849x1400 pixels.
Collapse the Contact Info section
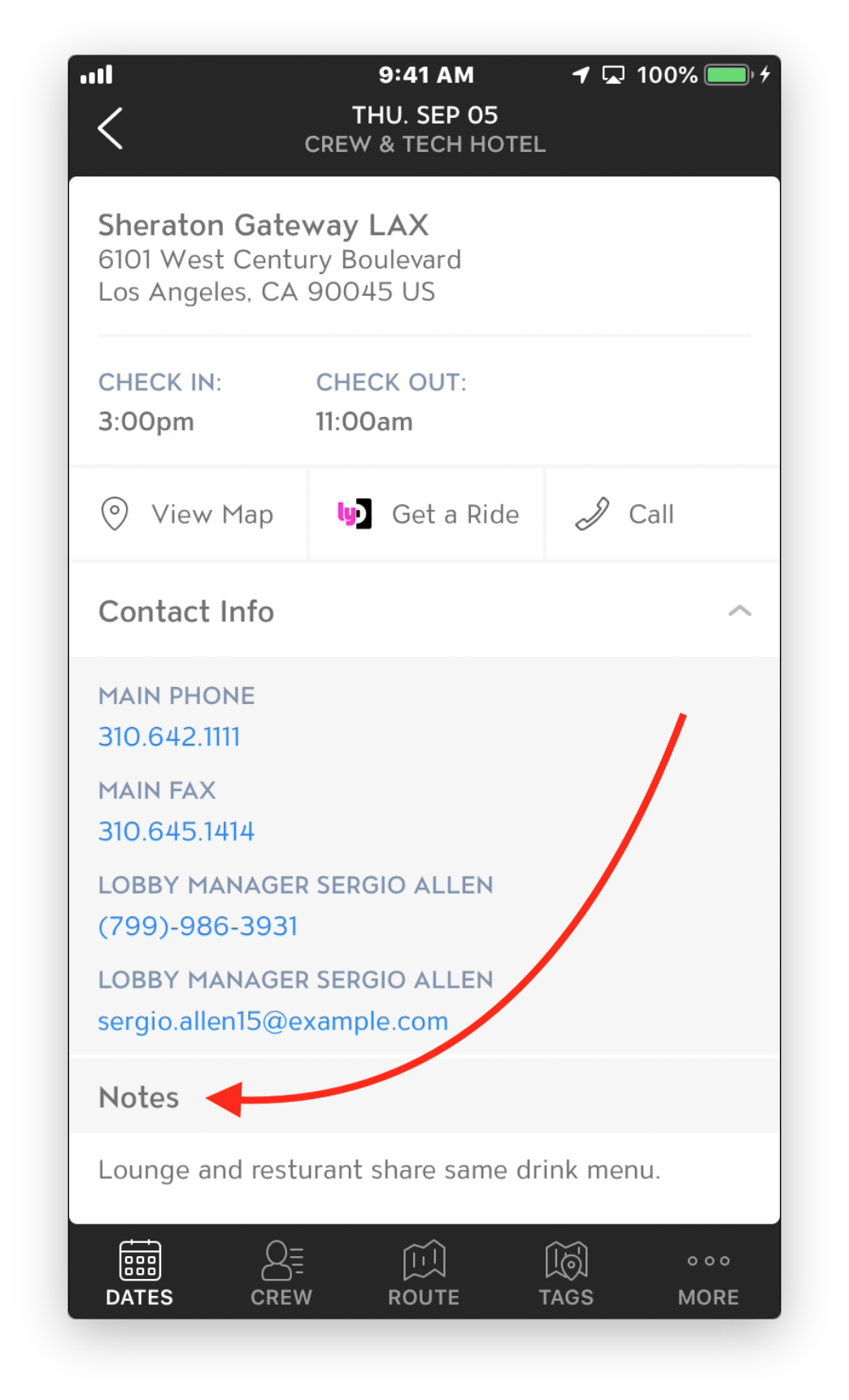pos(739,611)
